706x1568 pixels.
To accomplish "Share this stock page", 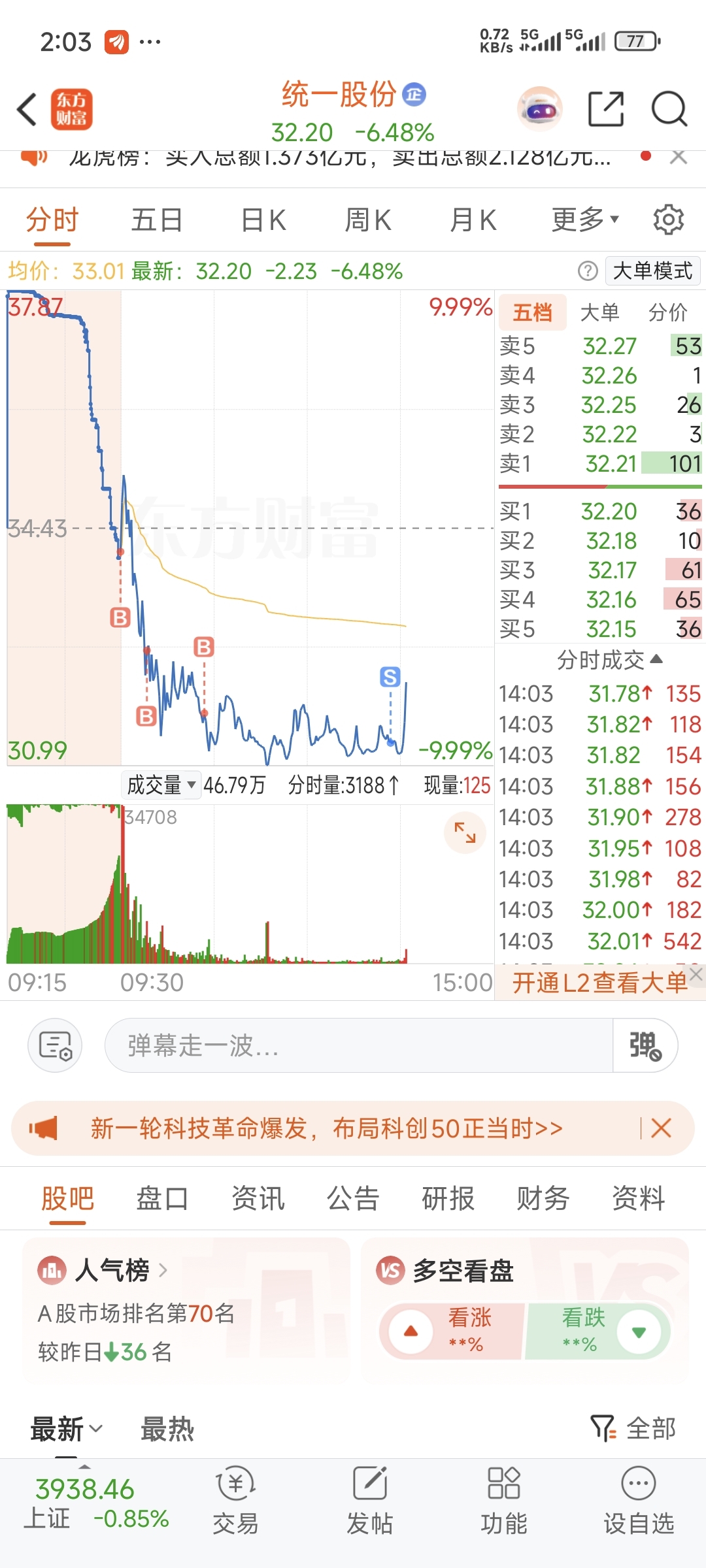I will tap(606, 109).
